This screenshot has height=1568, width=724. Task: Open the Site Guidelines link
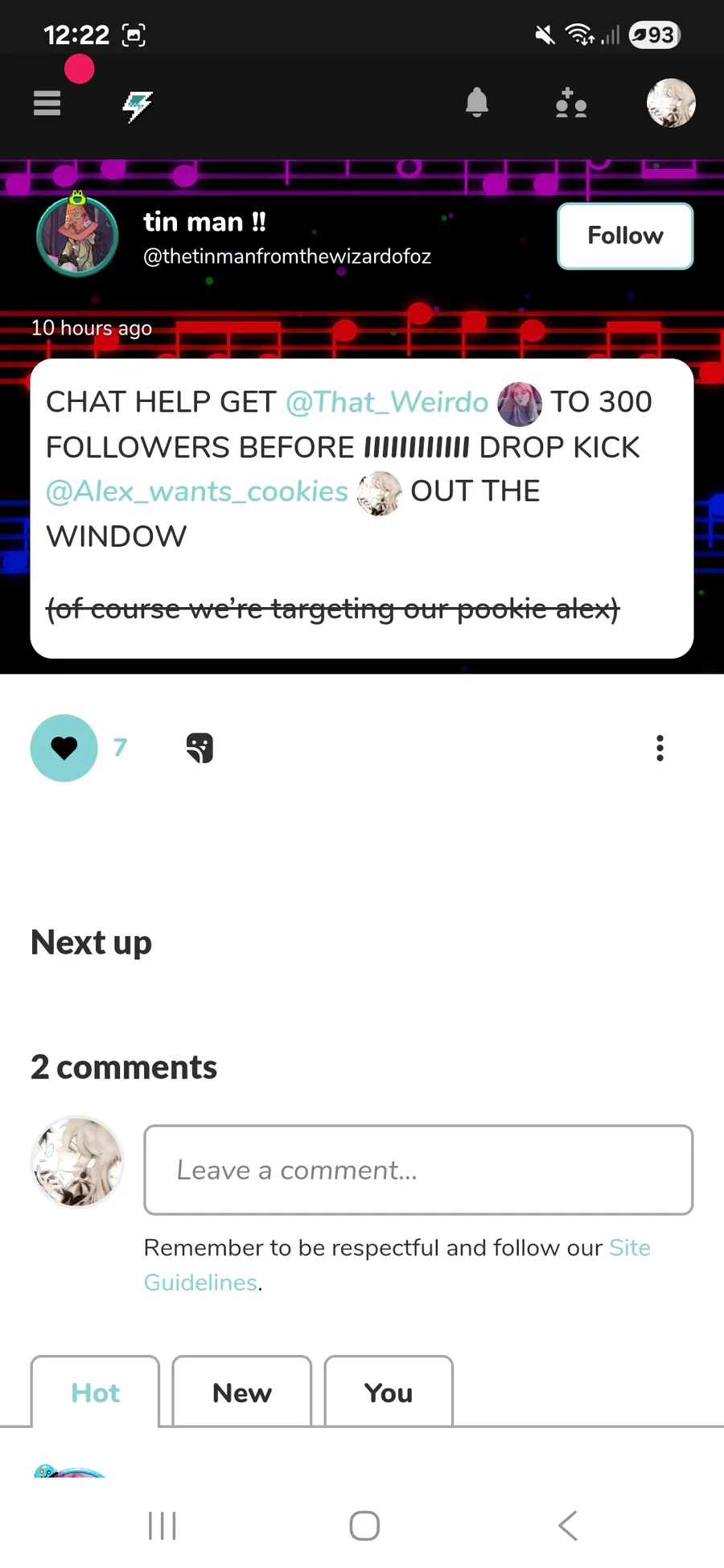point(397,1265)
